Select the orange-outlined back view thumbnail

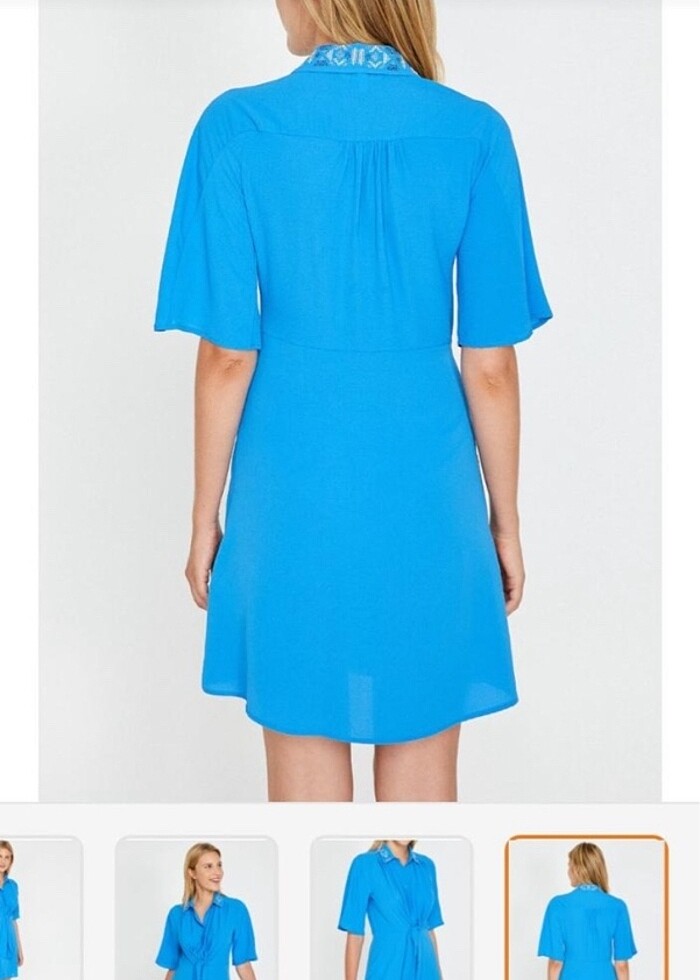click(x=586, y=907)
